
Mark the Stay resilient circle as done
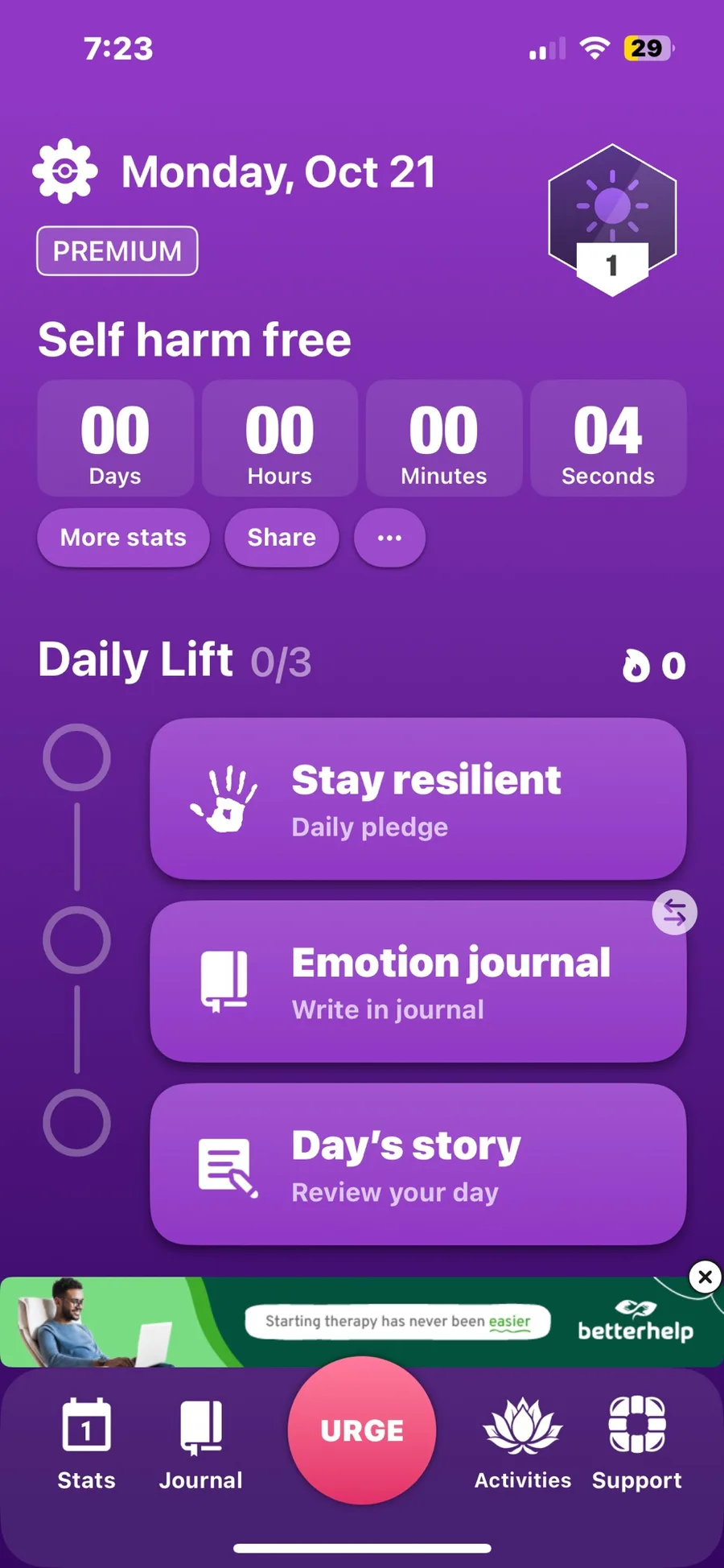(x=76, y=757)
